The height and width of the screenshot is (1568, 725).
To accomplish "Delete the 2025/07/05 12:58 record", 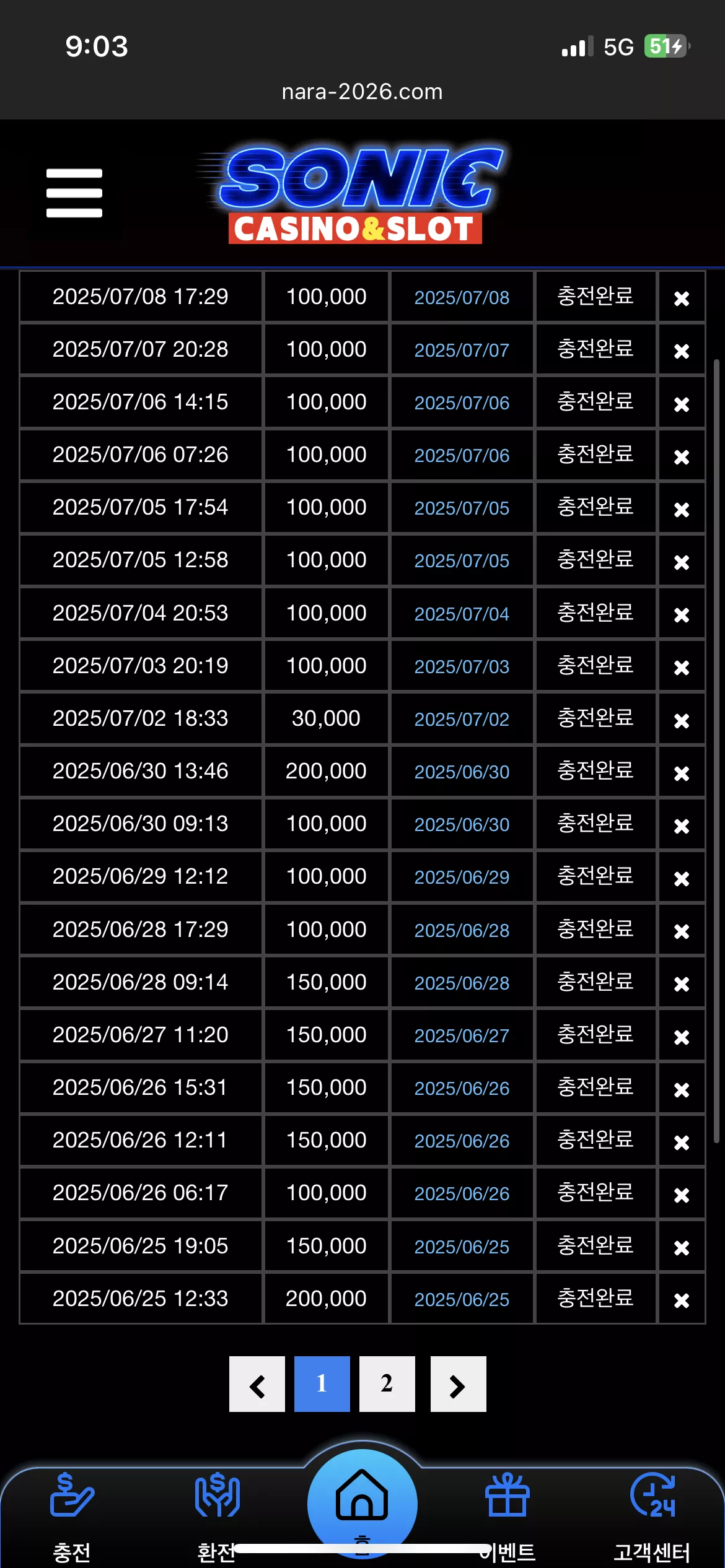I will pos(682,562).
